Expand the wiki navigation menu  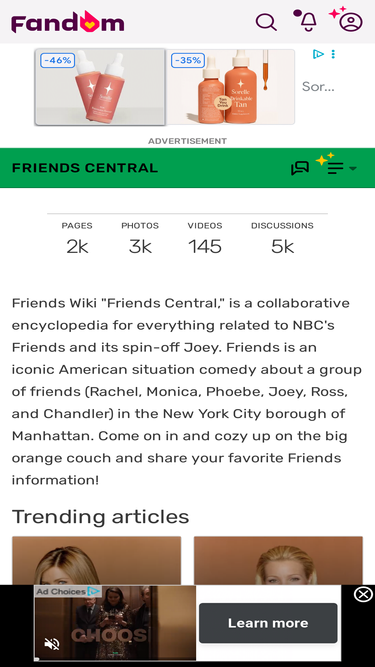coord(338,167)
